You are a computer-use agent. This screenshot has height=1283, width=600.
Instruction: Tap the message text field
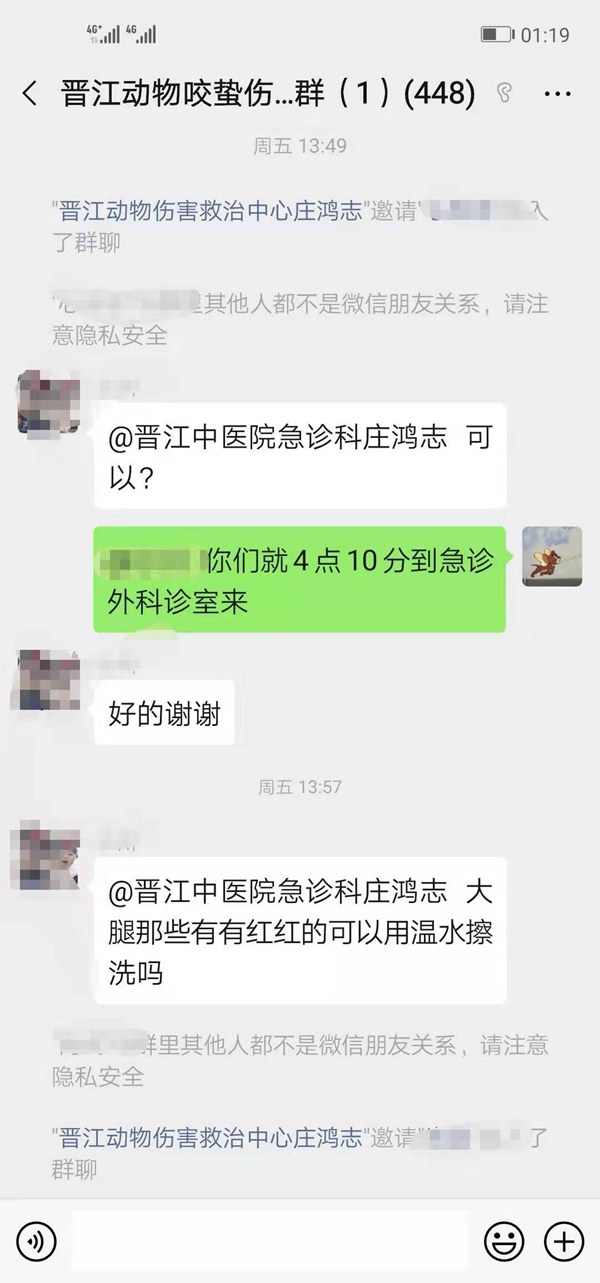click(x=270, y=1242)
